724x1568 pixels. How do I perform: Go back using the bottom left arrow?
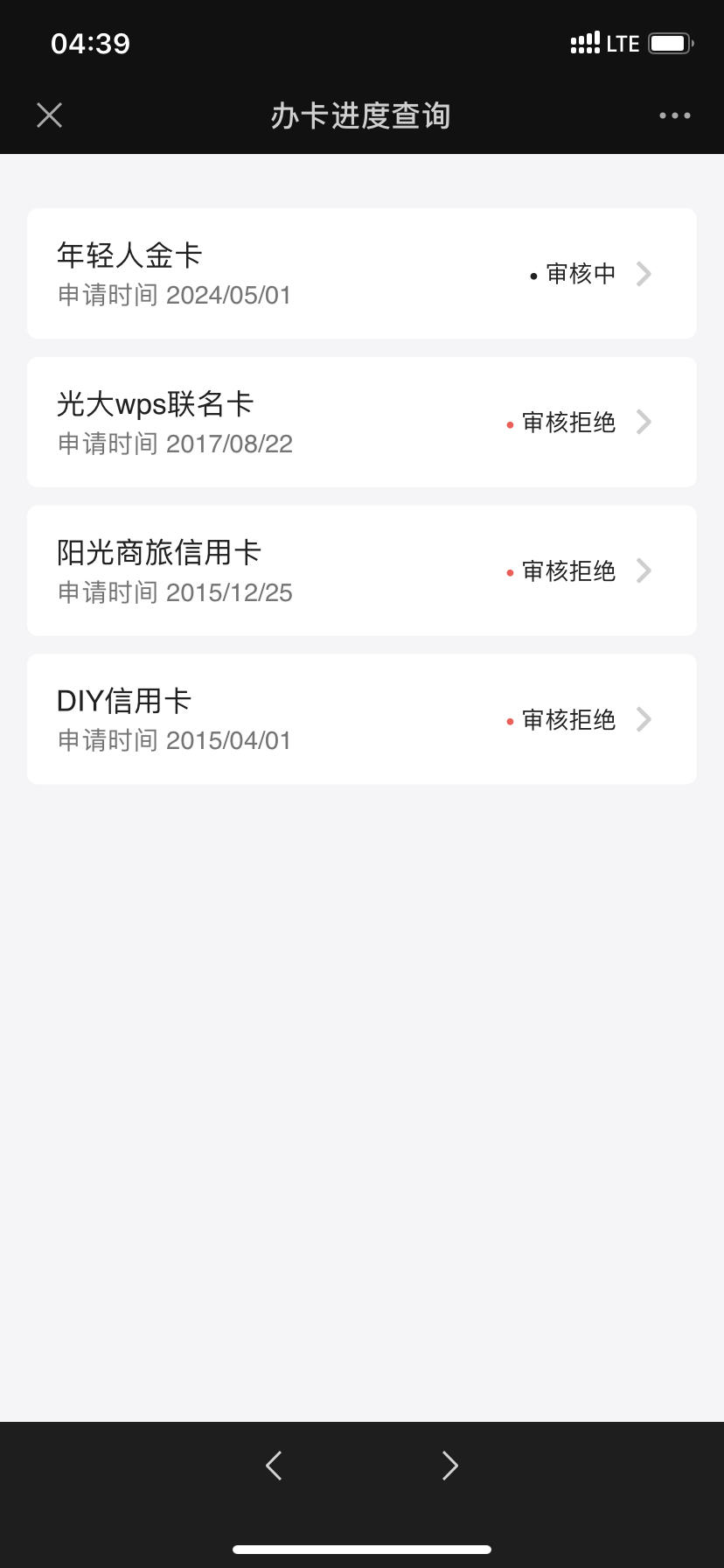[x=274, y=1465]
